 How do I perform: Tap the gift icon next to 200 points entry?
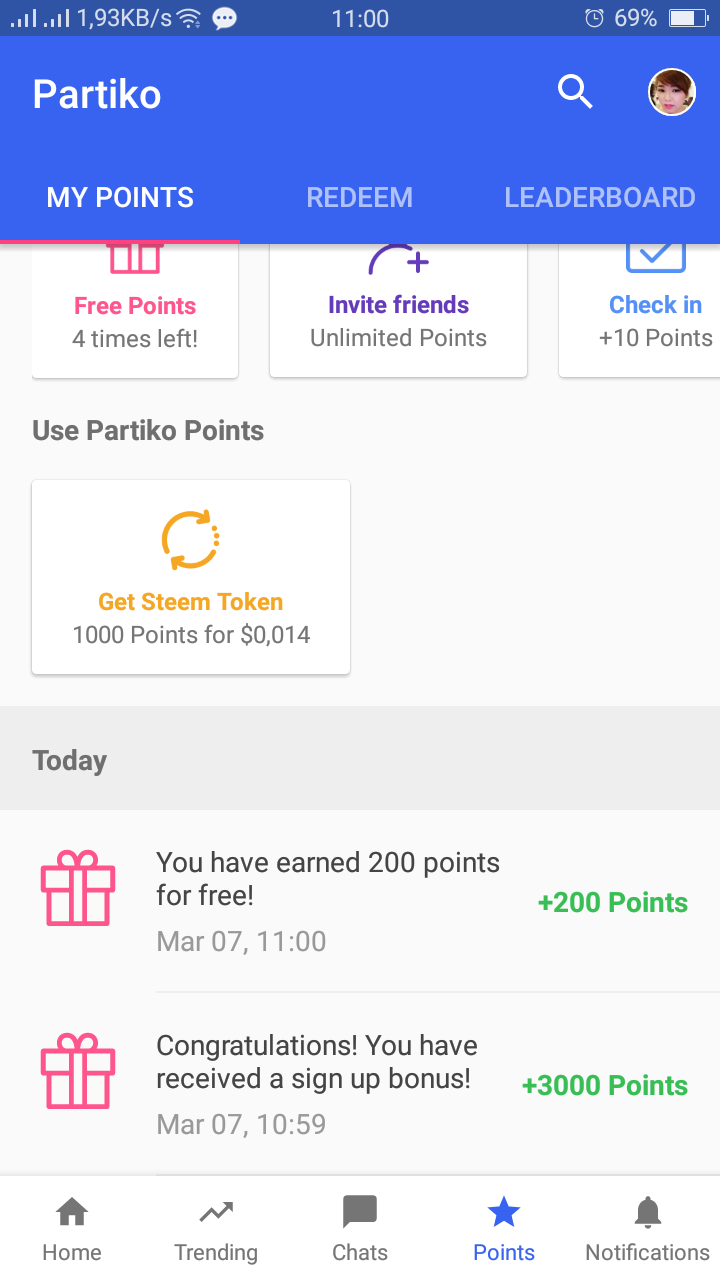pos(78,887)
